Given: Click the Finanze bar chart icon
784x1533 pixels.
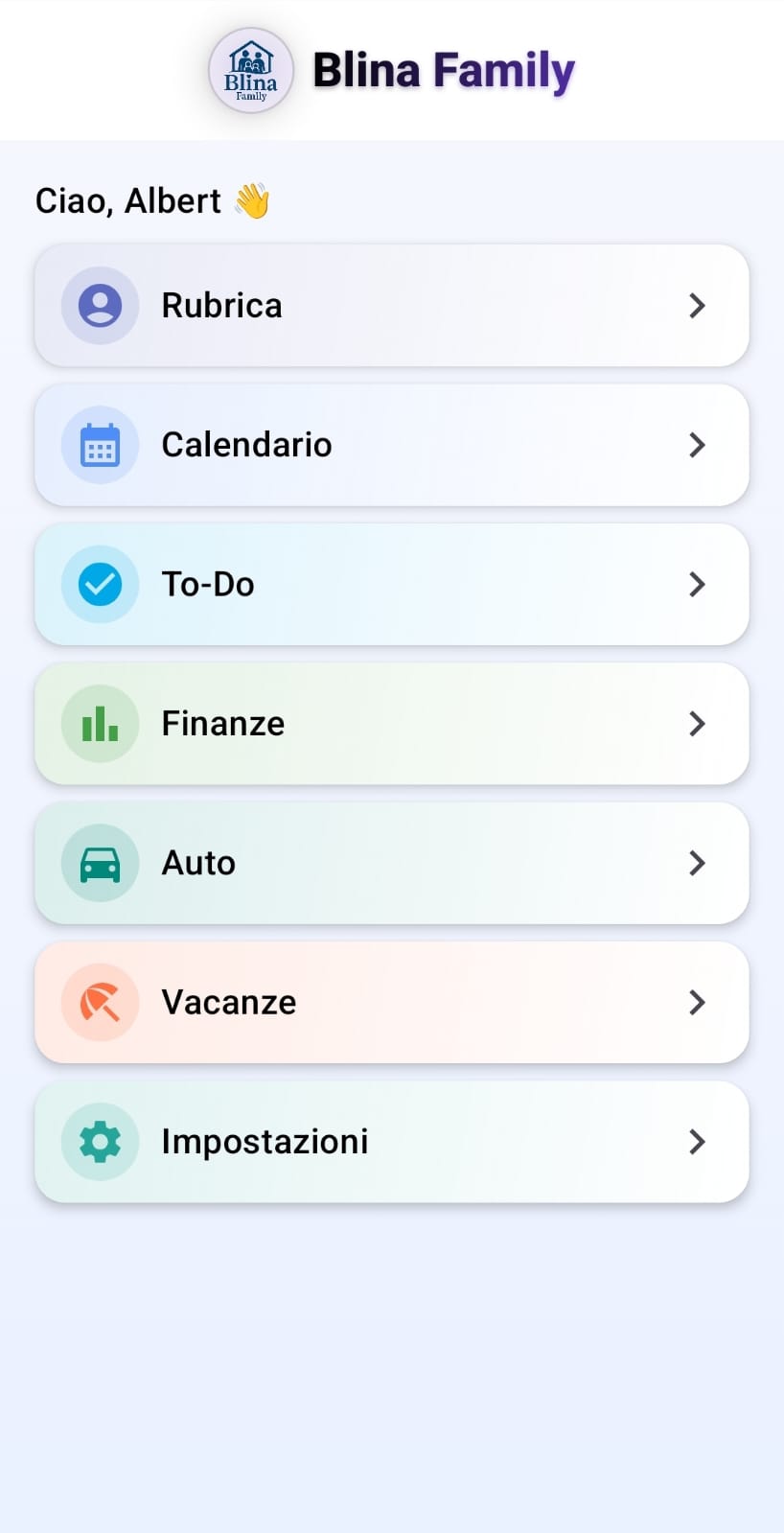Looking at the screenshot, I should click(100, 724).
